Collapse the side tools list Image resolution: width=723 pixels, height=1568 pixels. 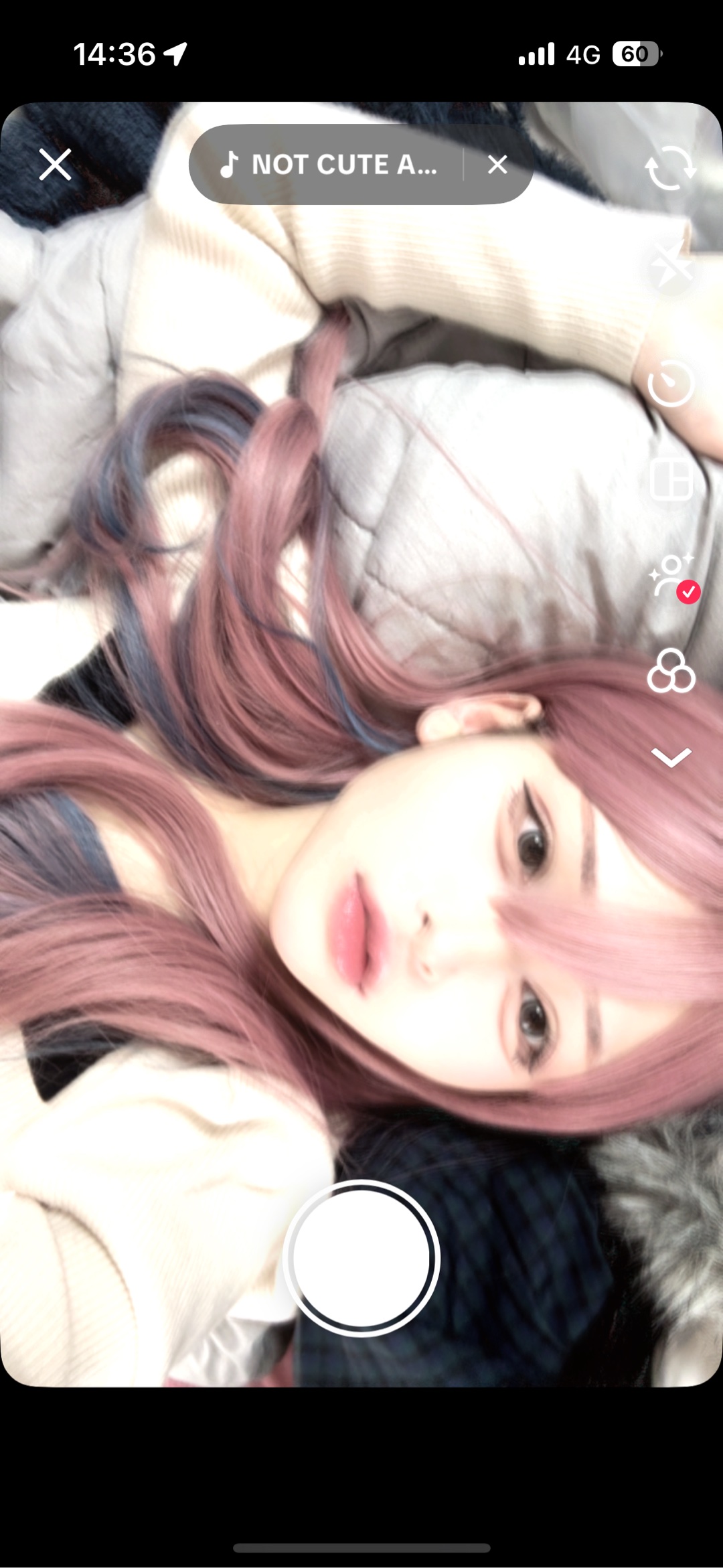tap(671, 758)
